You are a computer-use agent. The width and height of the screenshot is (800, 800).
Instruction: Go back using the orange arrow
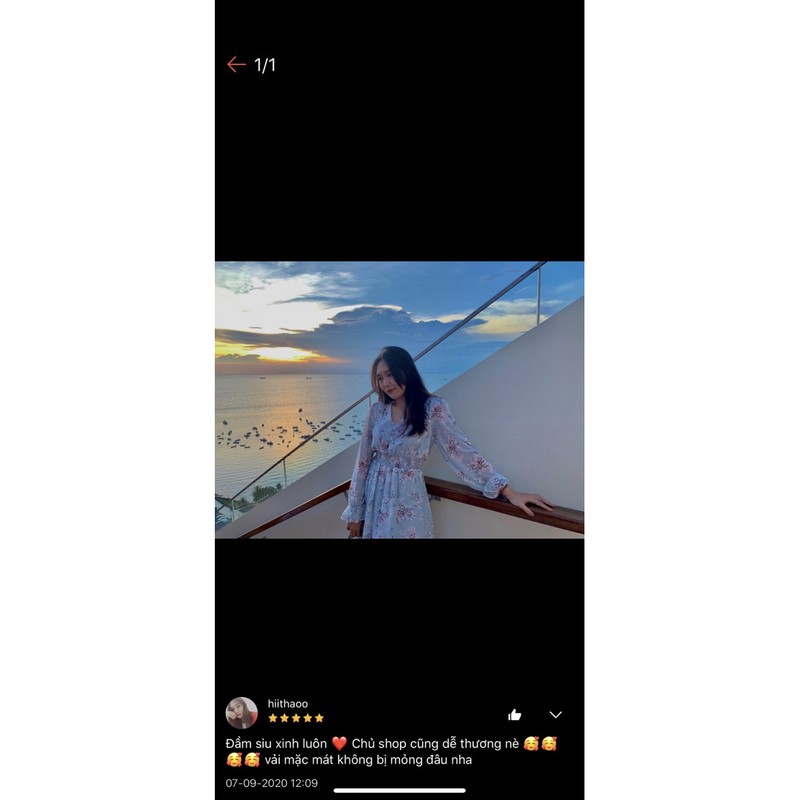[x=236, y=65]
